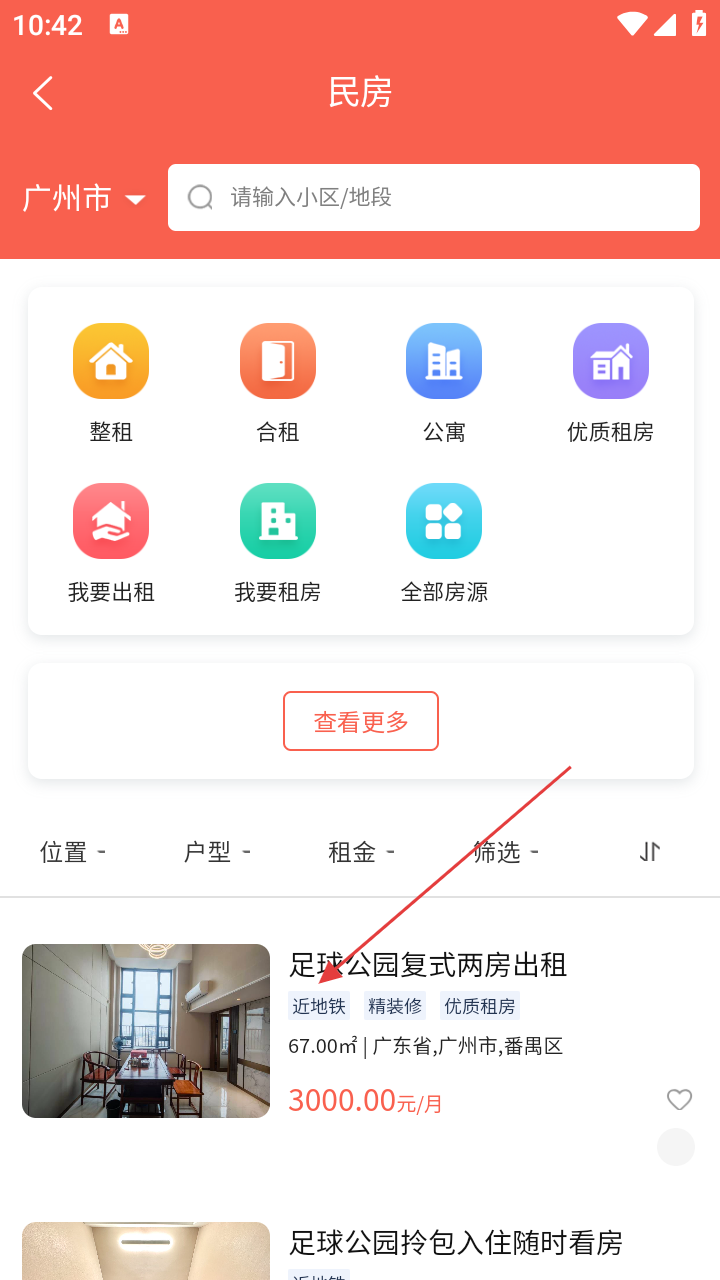Open the 足球公园拎包入住随时看房 listing
The image size is (720, 1280).
pos(455,1243)
